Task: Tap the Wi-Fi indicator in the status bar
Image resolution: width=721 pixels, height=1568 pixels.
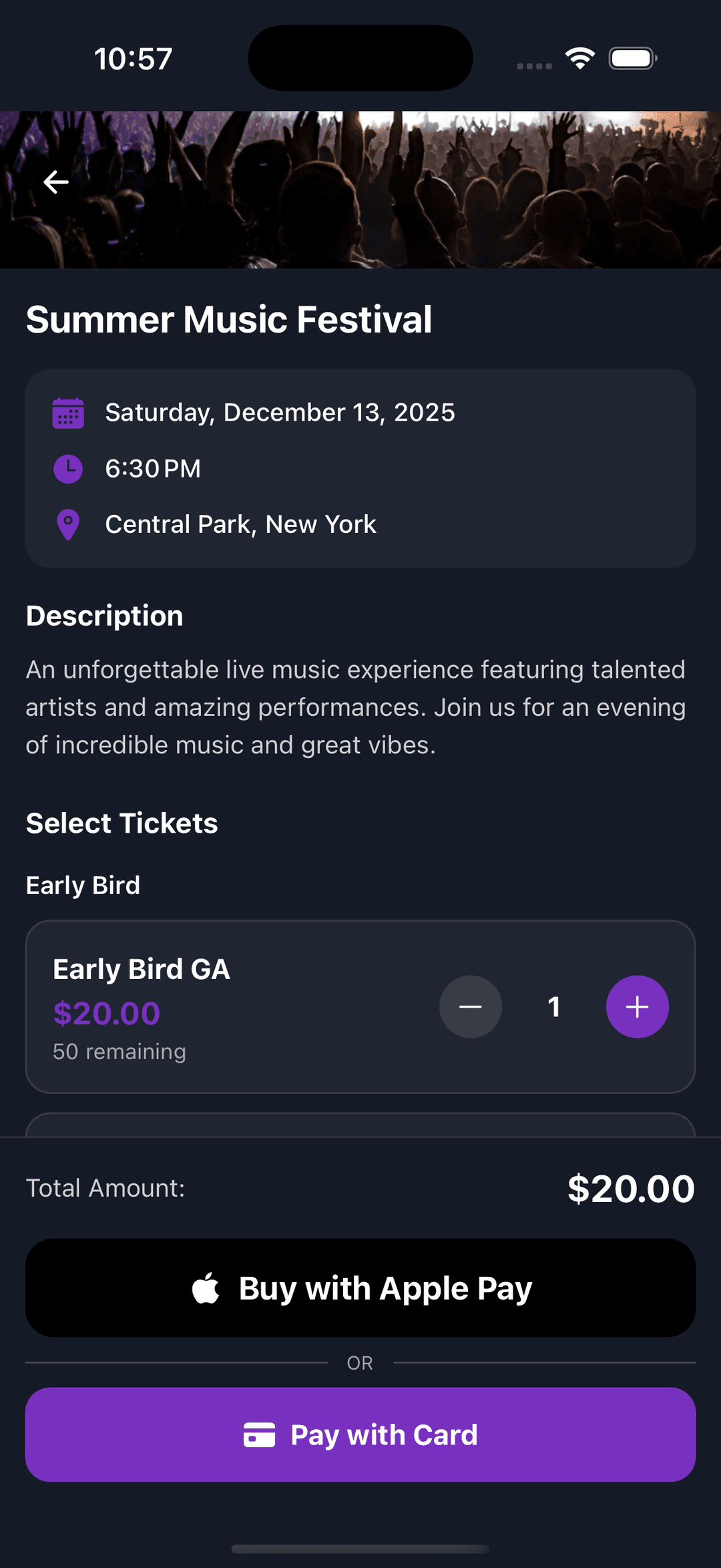Action: tap(579, 58)
